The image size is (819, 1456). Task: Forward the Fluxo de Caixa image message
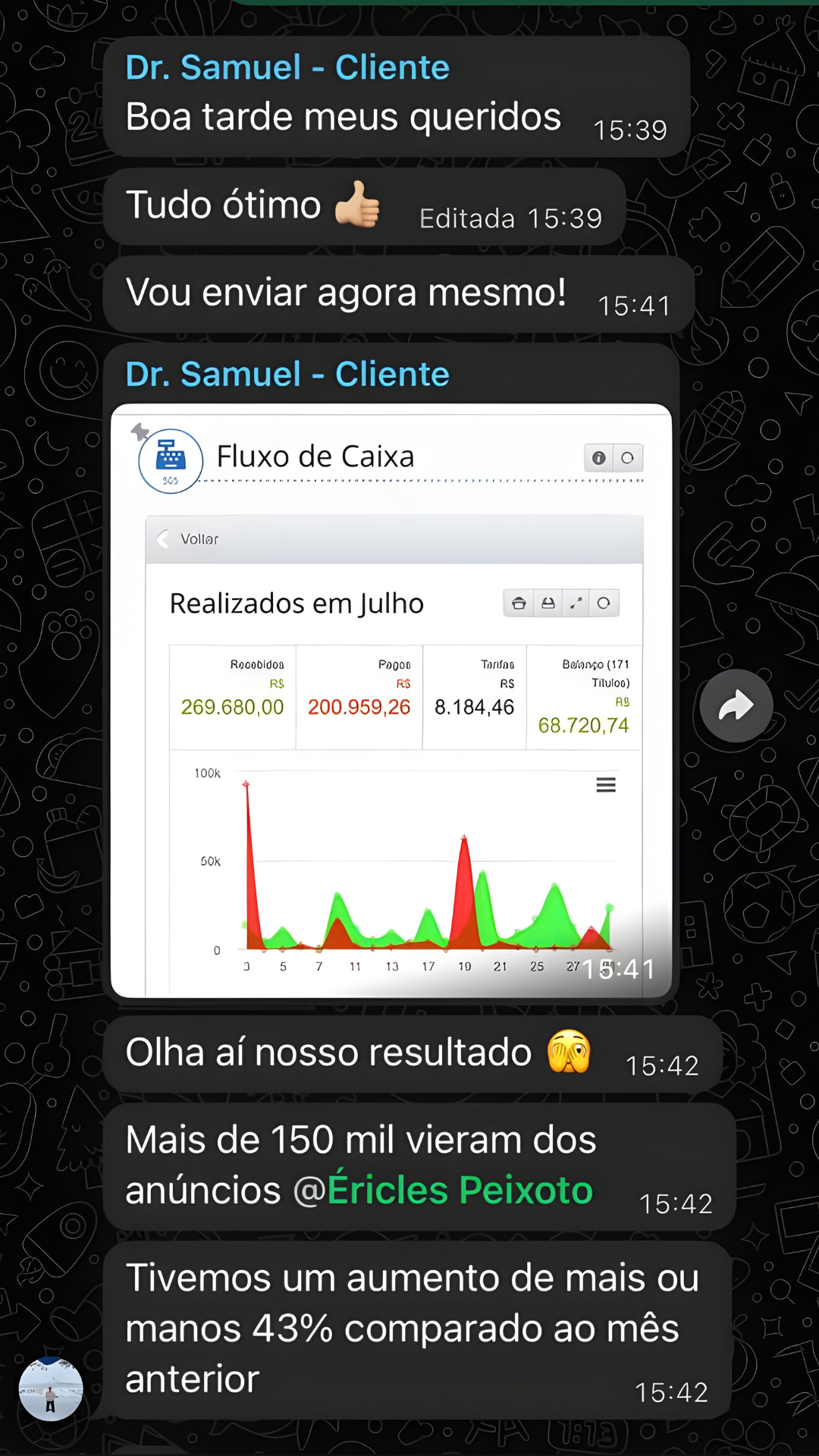(736, 705)
